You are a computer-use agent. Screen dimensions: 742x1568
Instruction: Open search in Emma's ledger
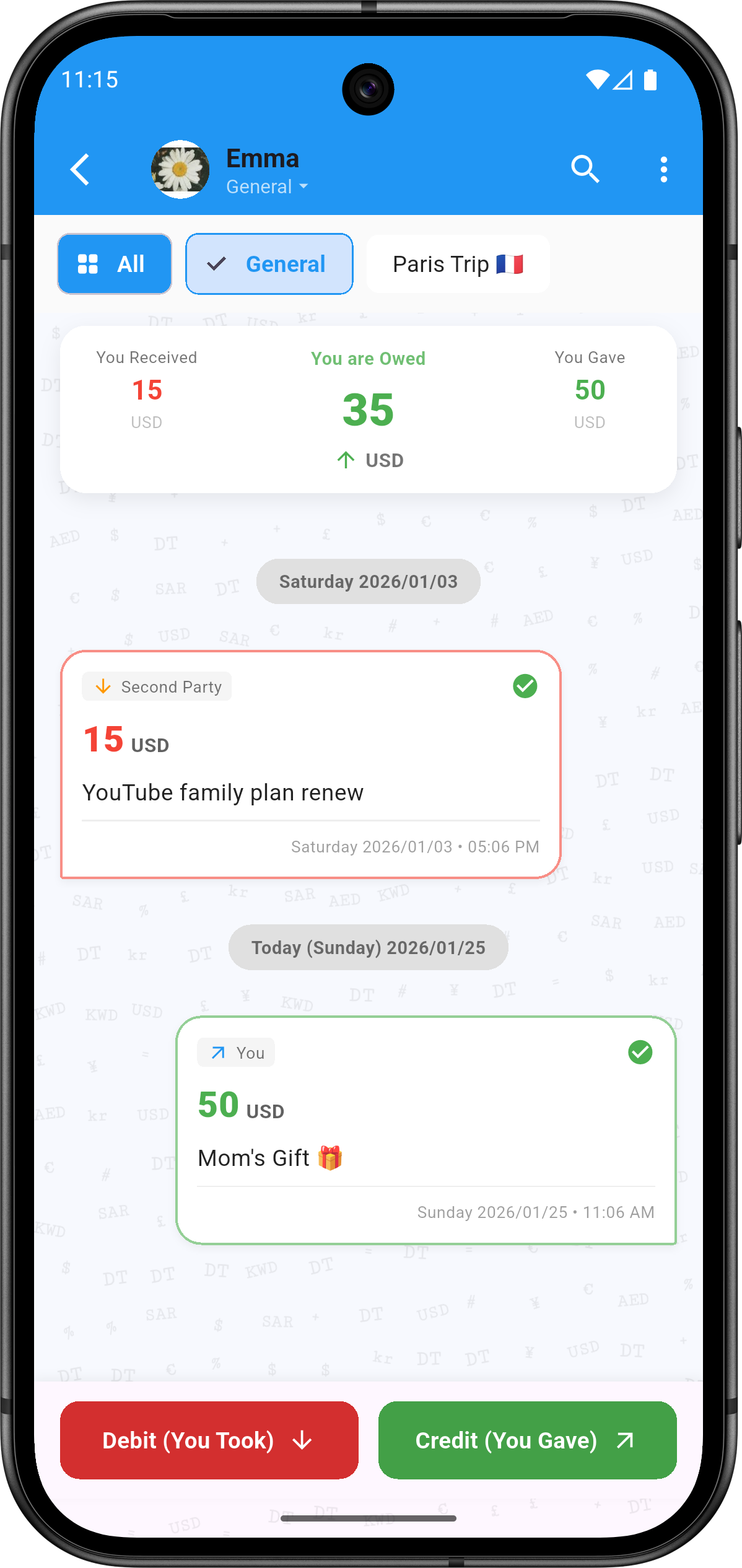585,169
